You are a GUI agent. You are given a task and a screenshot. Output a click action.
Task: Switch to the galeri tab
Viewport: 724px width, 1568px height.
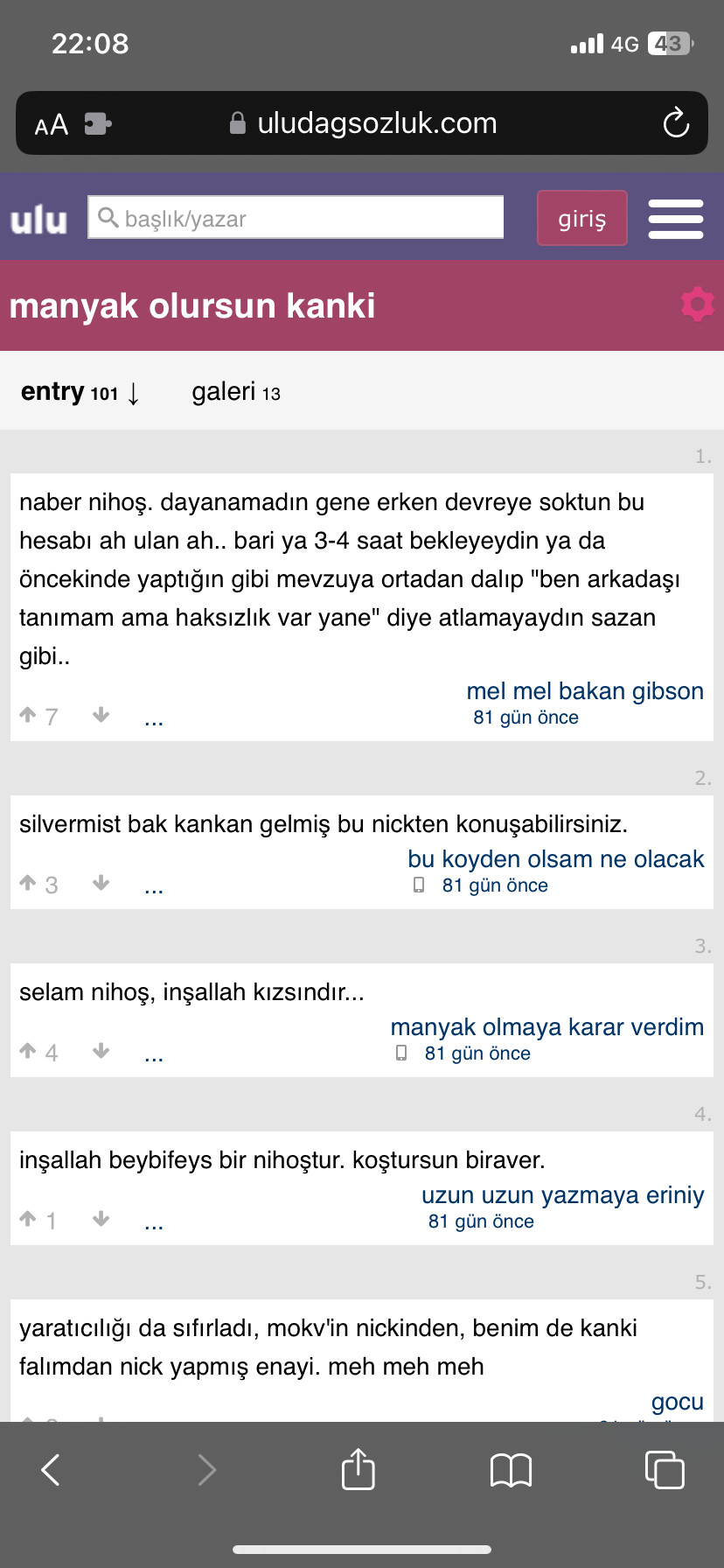pyautogui.click(x=236, y=392)
